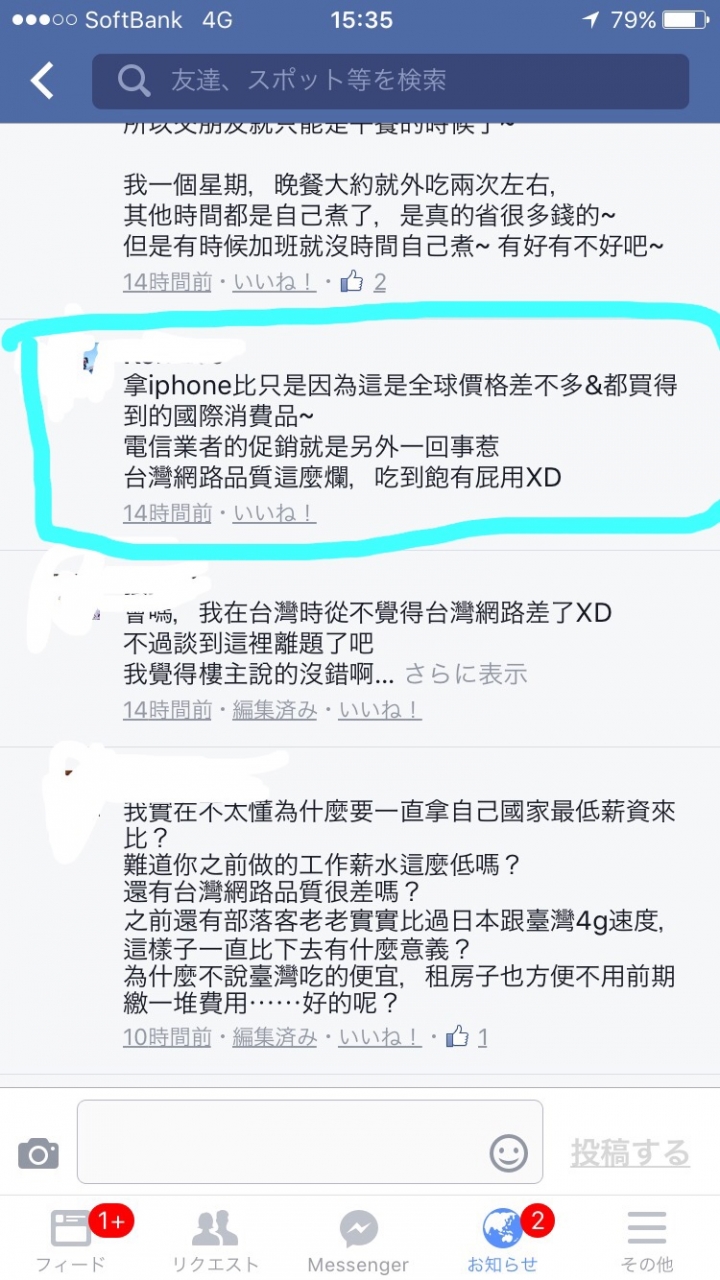This screenshot has height=1280, width=720.
Task: Open the search field at the top
Action: pos(390,81)
